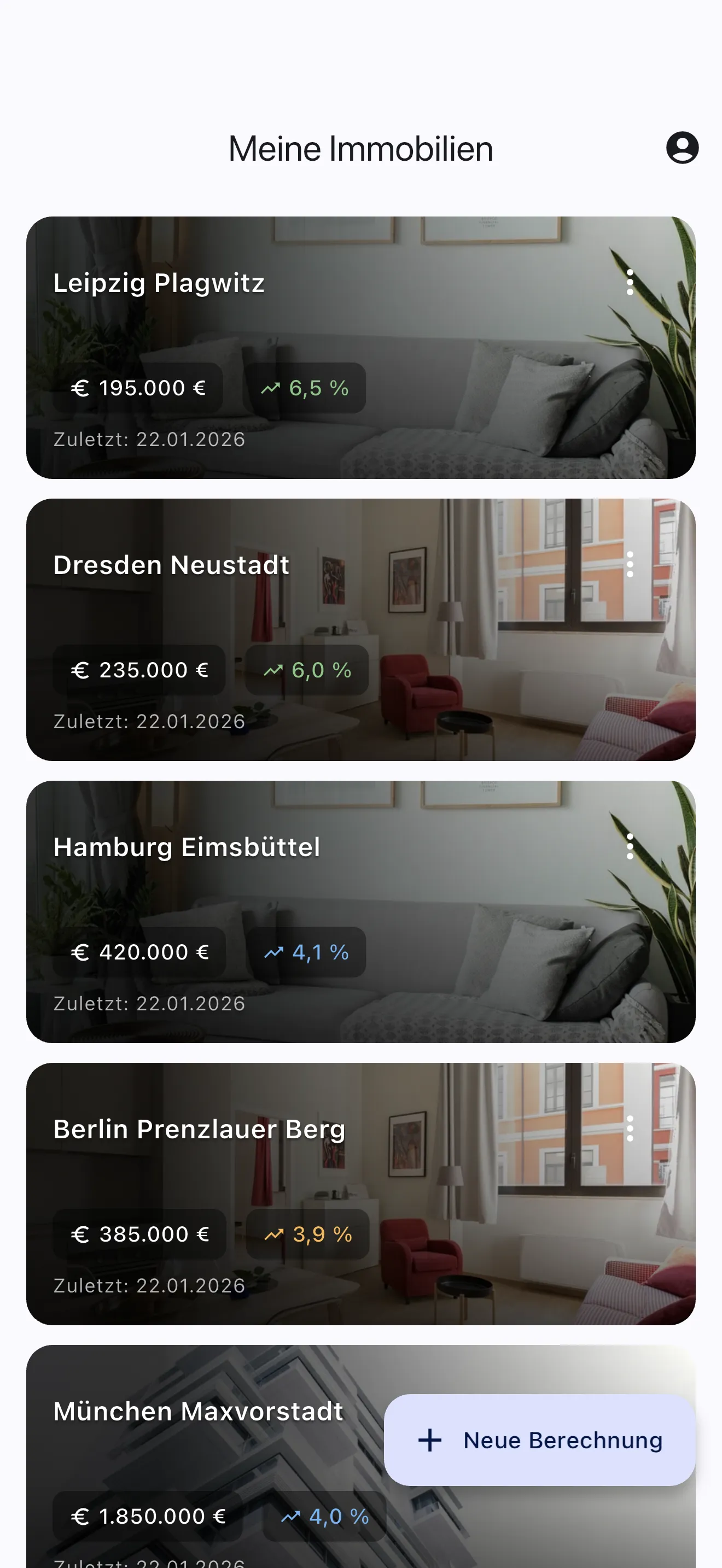The image size is (722, 1568).
Task: Open the options menu on Hamburg Eimsbüttel
Action: pyautogui.click(x=630, y=847)
